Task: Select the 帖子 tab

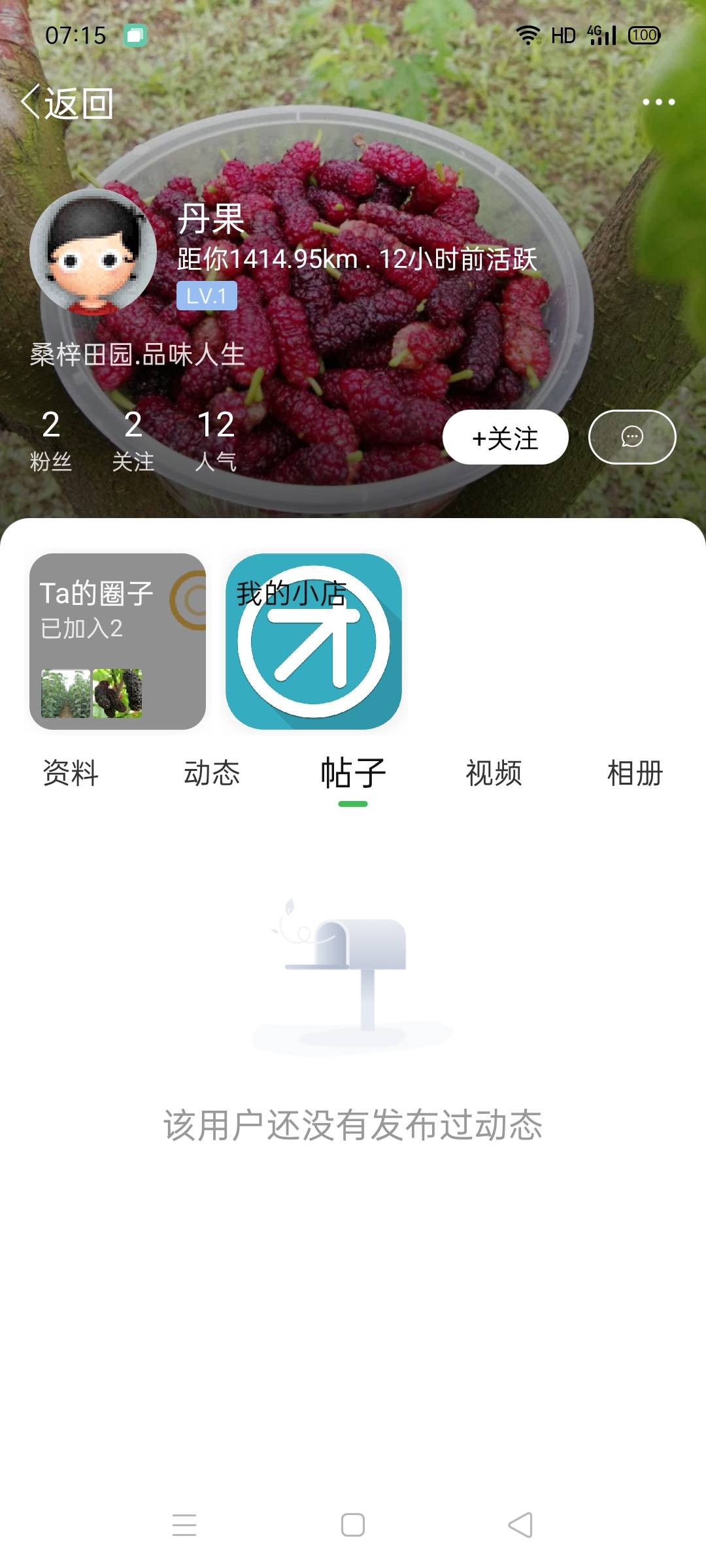Action: click(x=353, y=774)
